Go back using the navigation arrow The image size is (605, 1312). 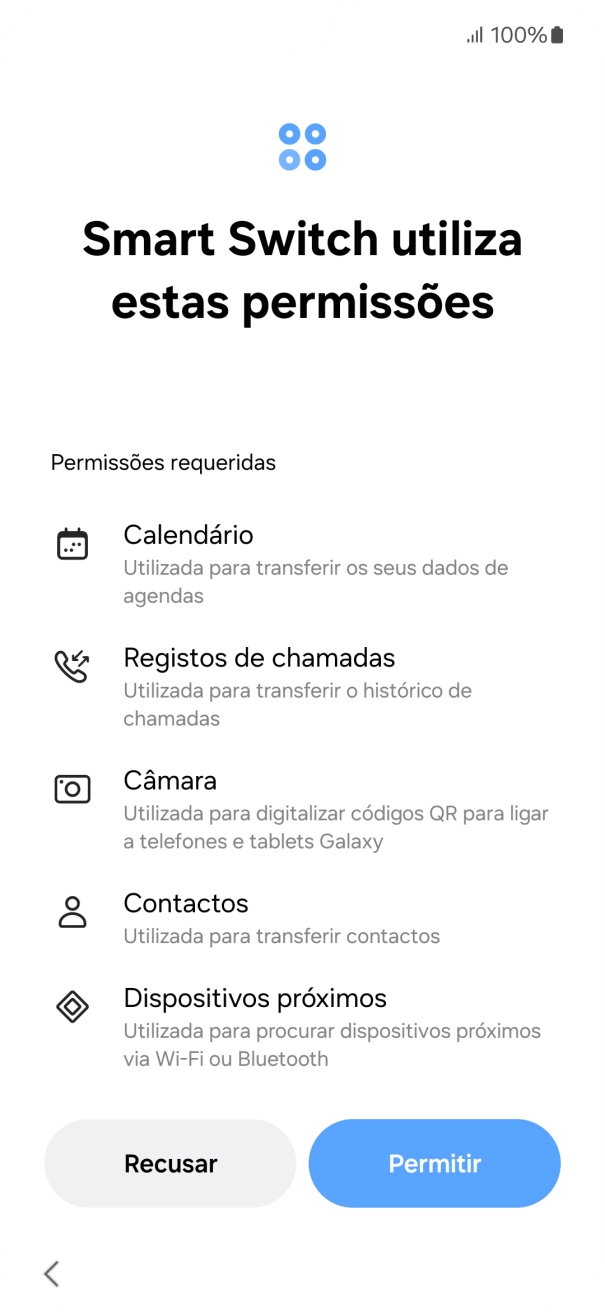tap(52, 1273)
